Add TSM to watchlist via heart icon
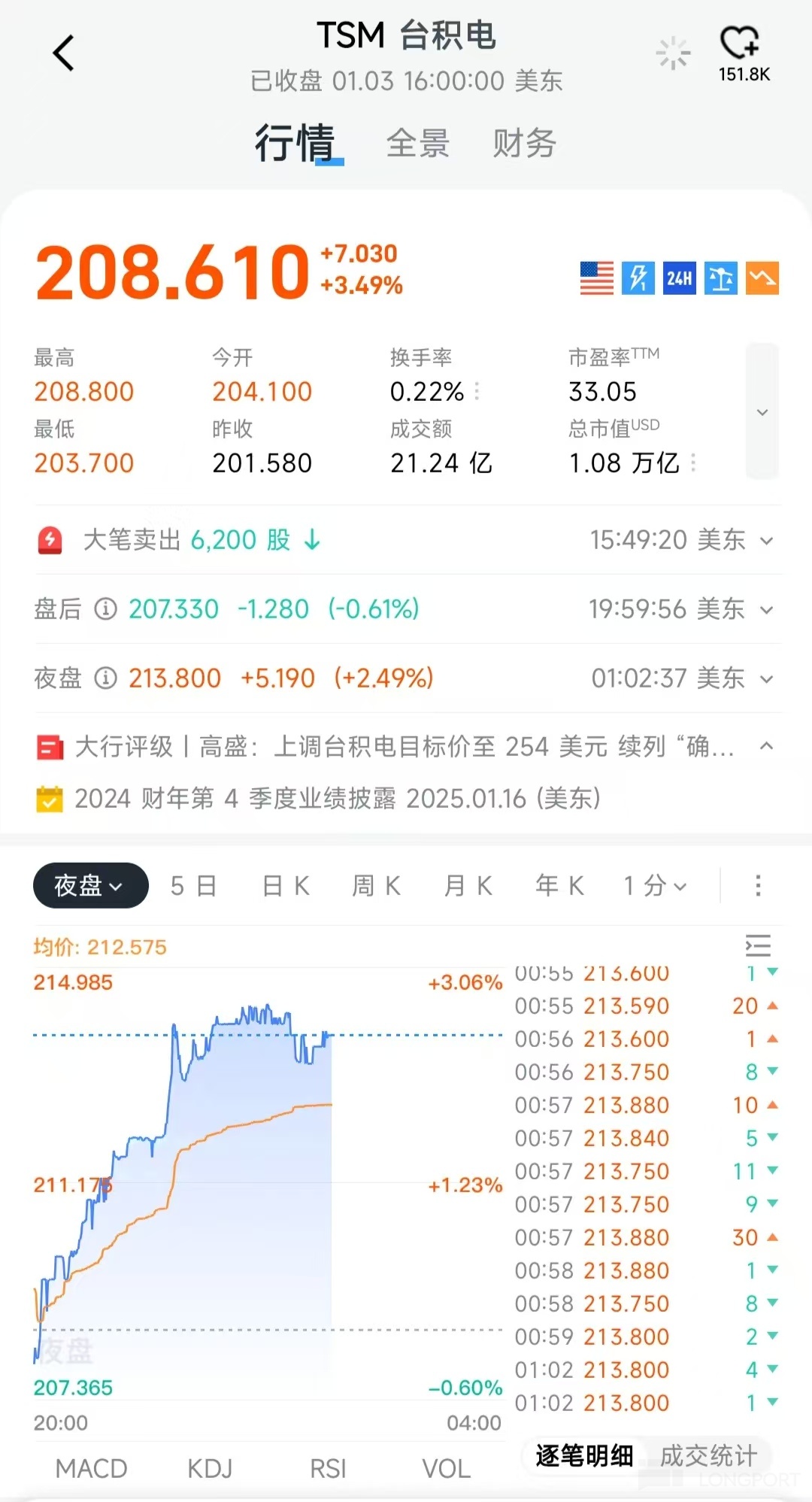The height and width of the screenshot is (1502, 812). 741,44
